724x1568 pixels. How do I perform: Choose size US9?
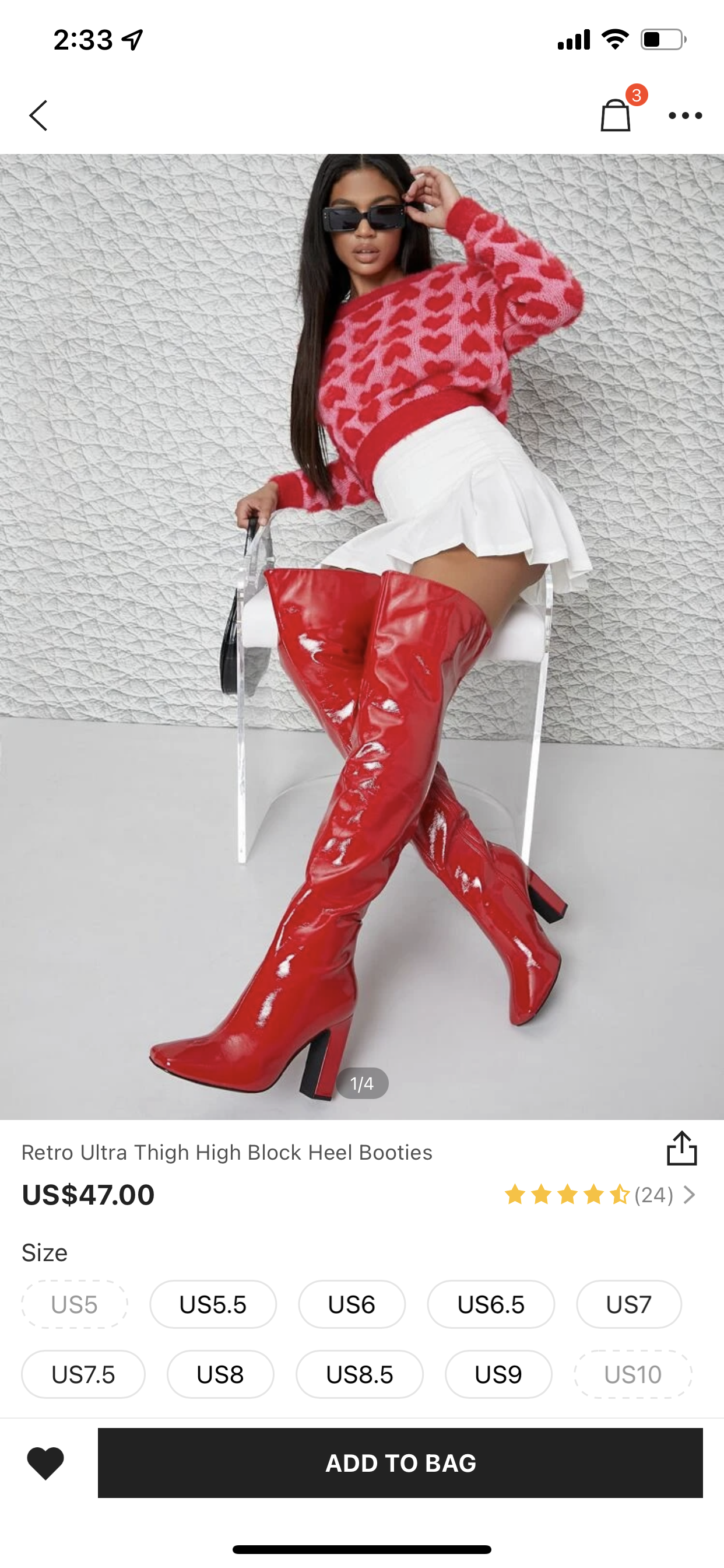tap(498, 1374)
